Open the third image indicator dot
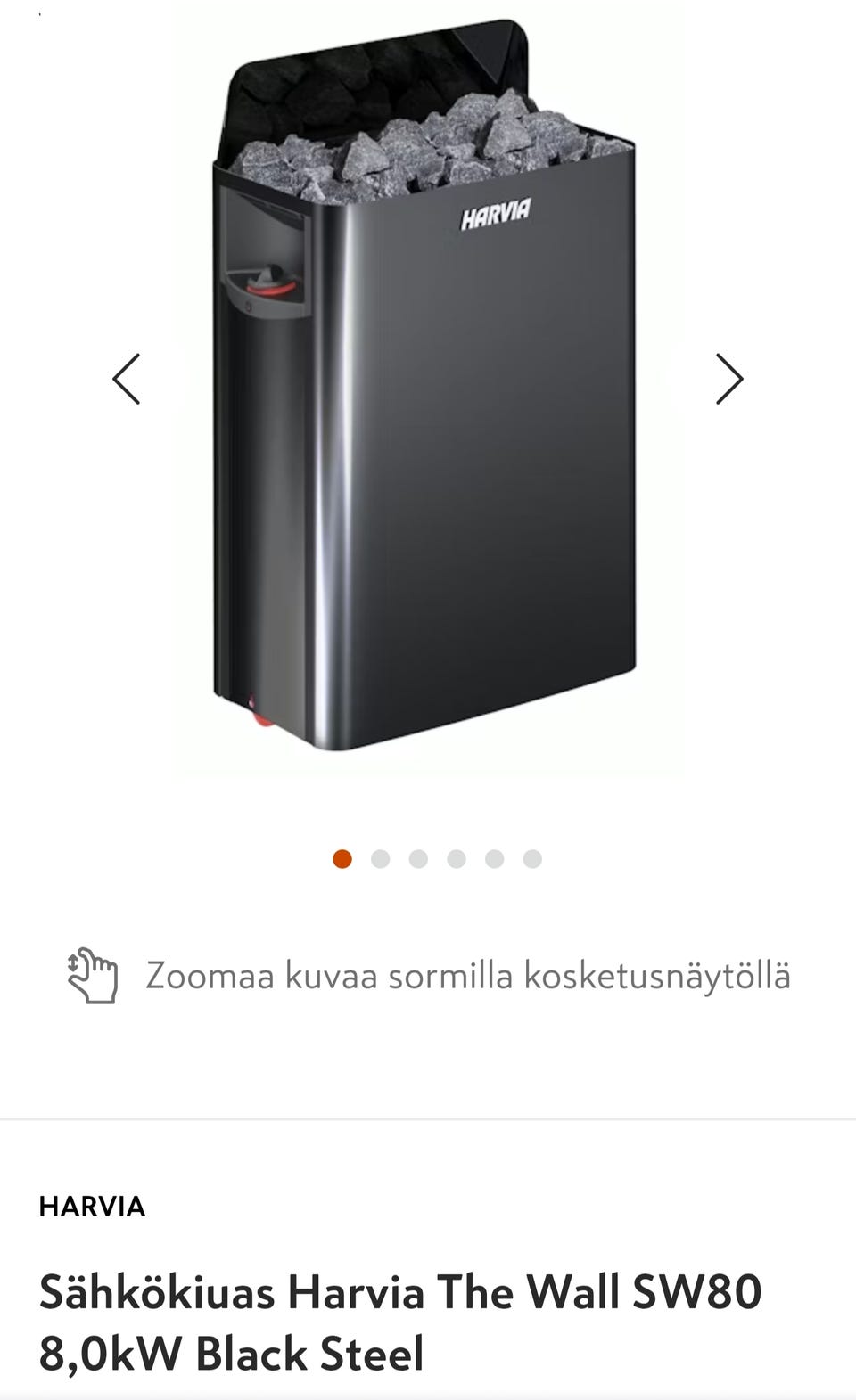 pos(418,858)
